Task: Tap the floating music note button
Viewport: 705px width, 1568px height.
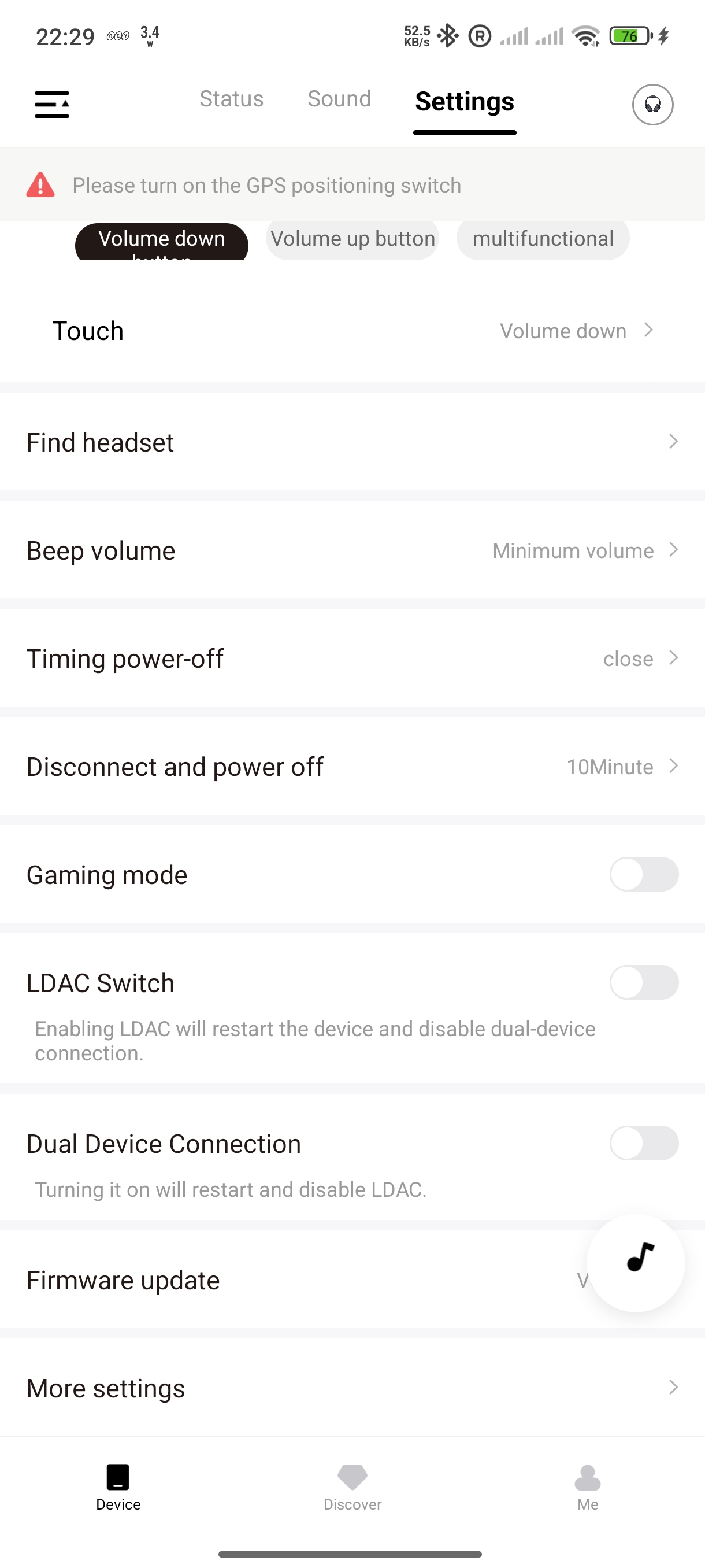Action: (636, 1262)
